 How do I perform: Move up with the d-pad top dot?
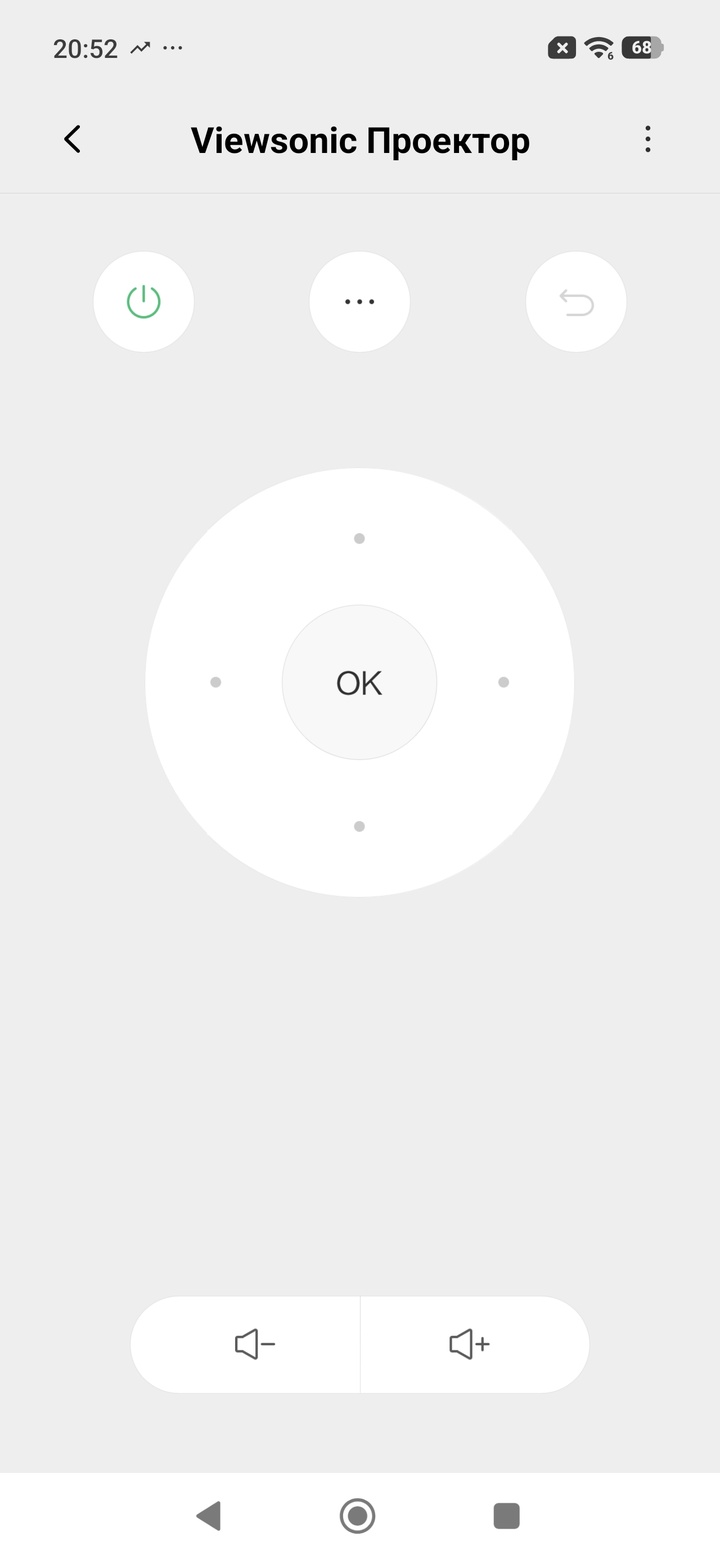[x=359, y=538]
